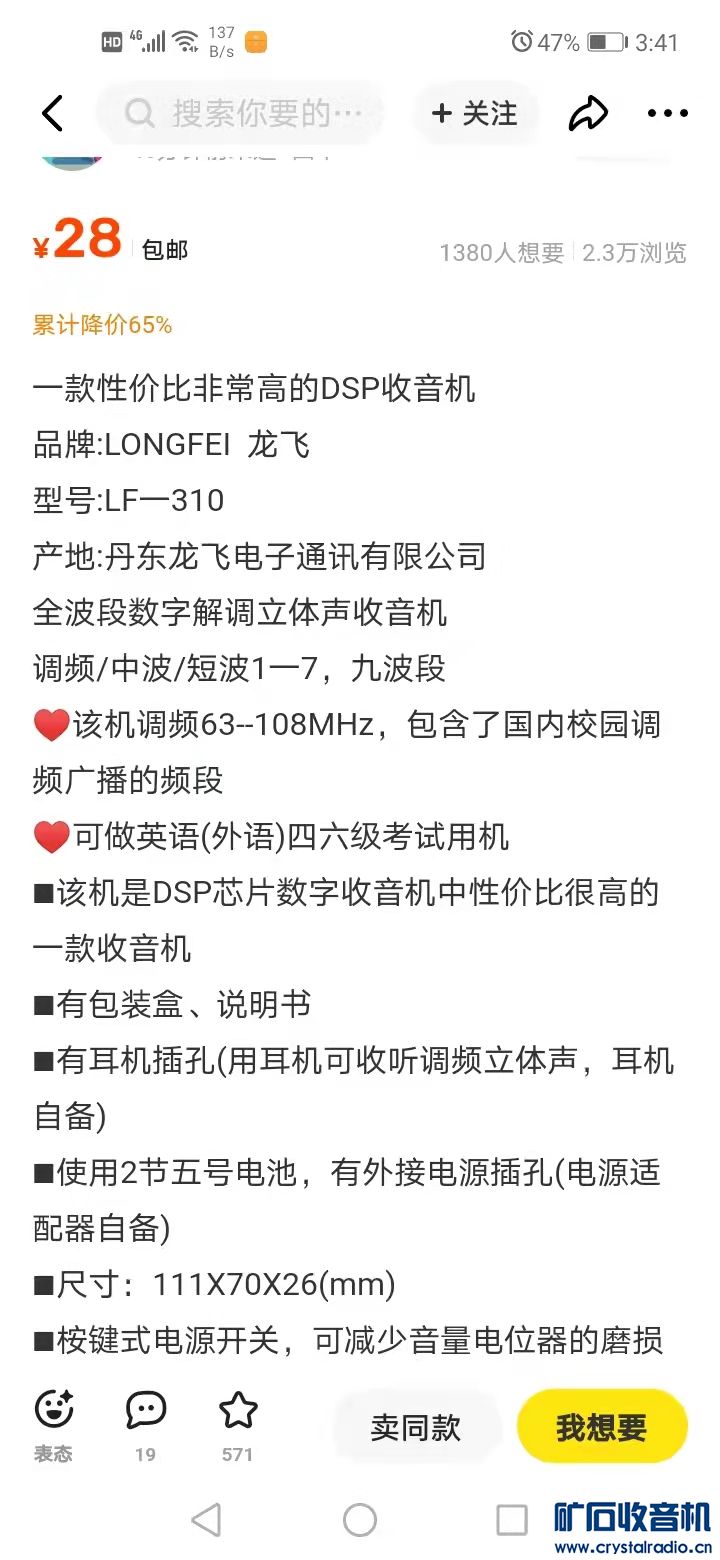Tap 卖同款 to sell the same item
720x1560 pixels.
[415, 1427]
